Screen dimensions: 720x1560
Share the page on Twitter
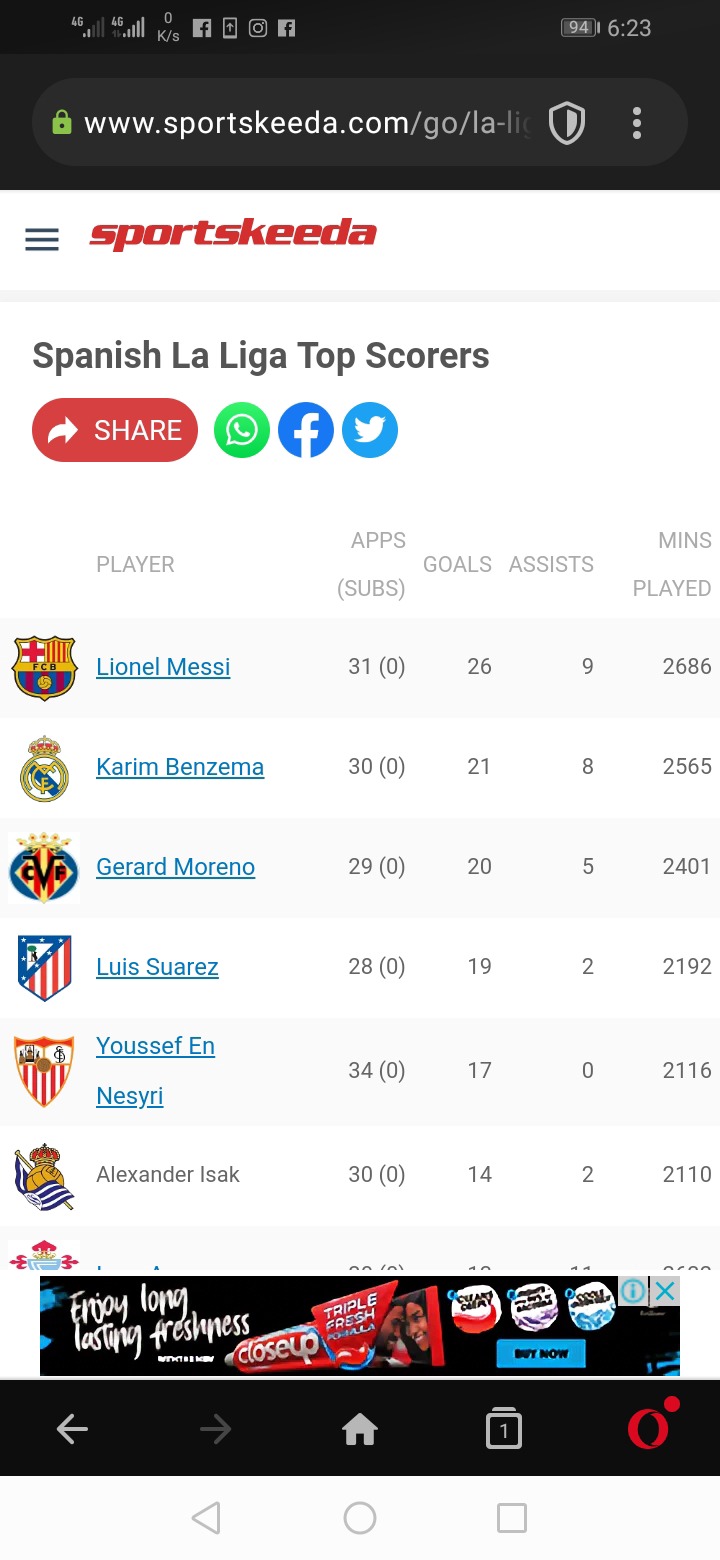click(370, 430)
